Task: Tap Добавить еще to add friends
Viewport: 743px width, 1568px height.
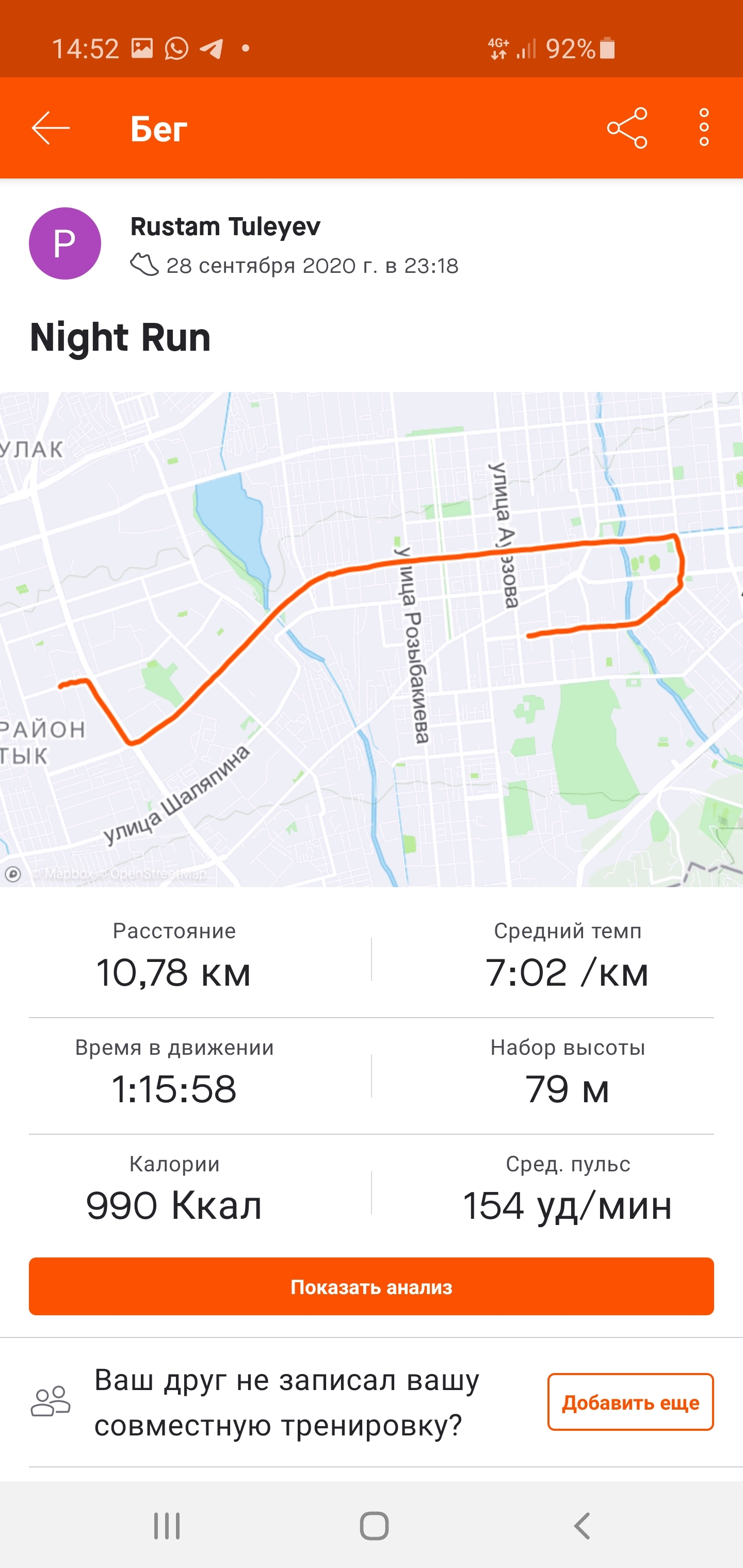Action: [x=631, y=1402]
